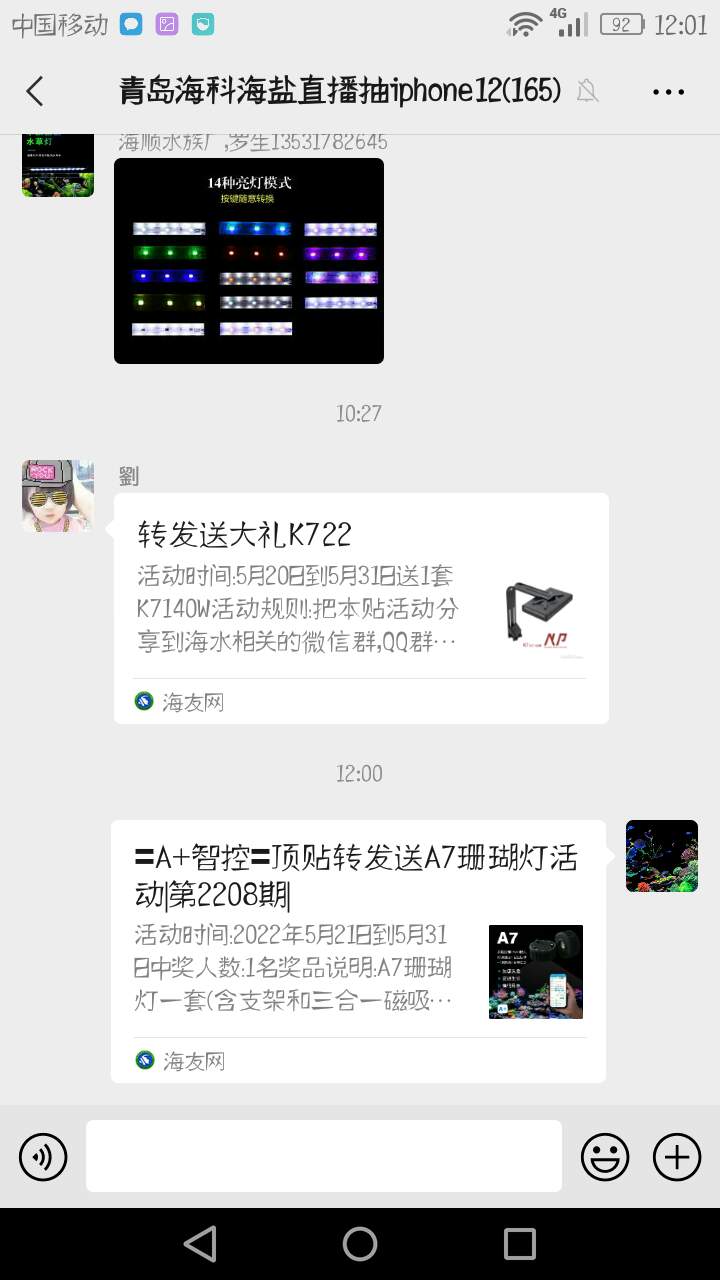
Task: Open the A+智控 A7珊瑚灯活动 link card
Action: [x=358, y=950]
